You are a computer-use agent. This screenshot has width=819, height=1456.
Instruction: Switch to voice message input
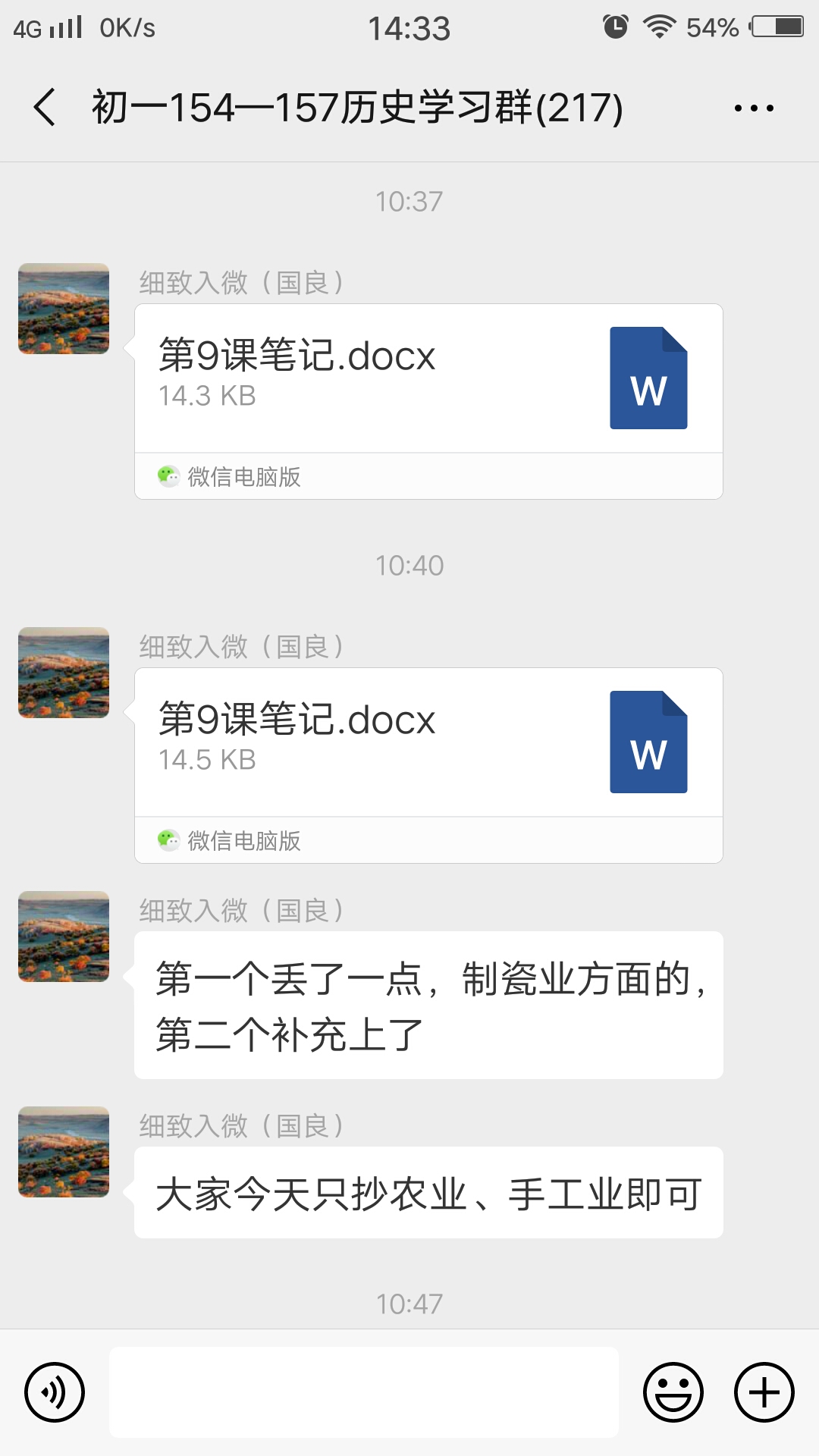point(55,1392)
